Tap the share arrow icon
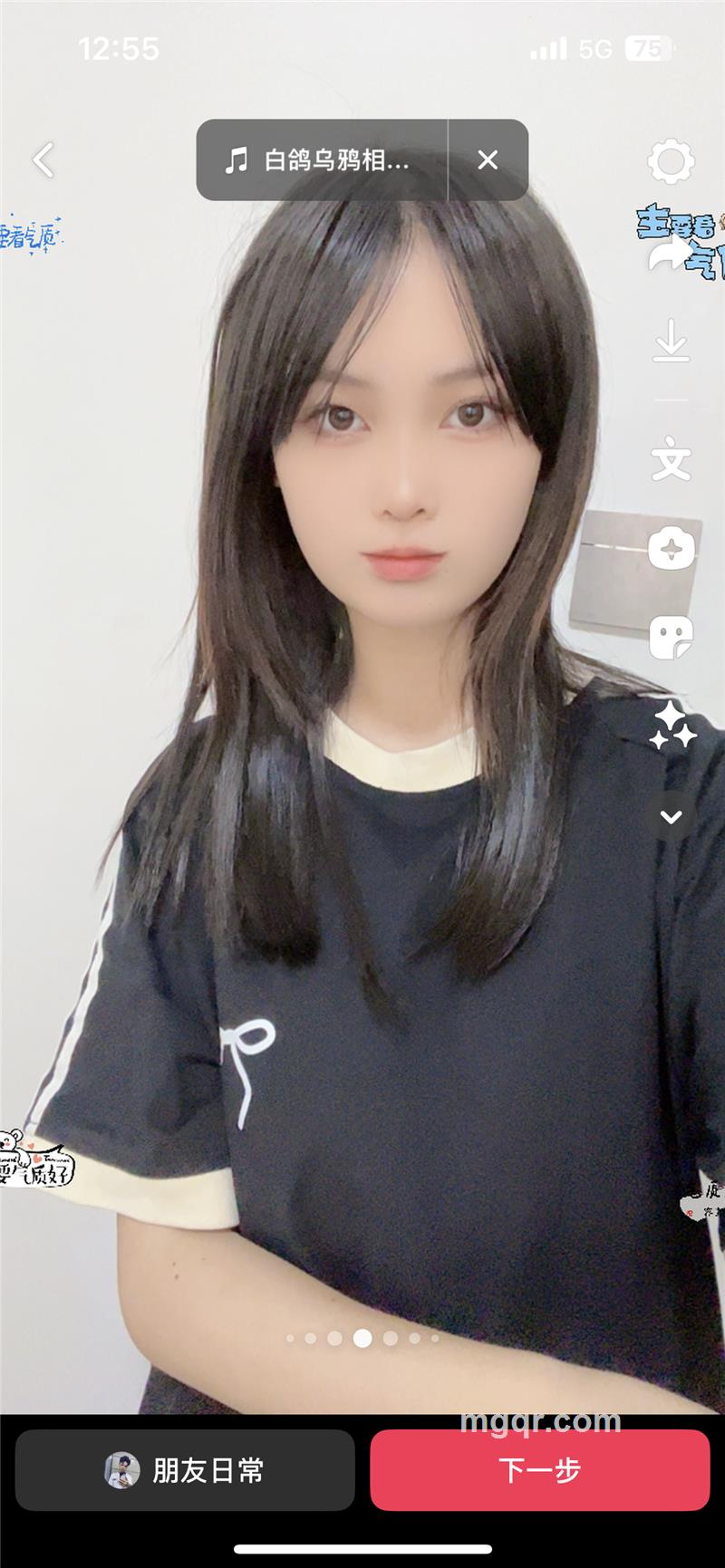Viewport: 725px width, 1568px height. [x=671, y=256]
